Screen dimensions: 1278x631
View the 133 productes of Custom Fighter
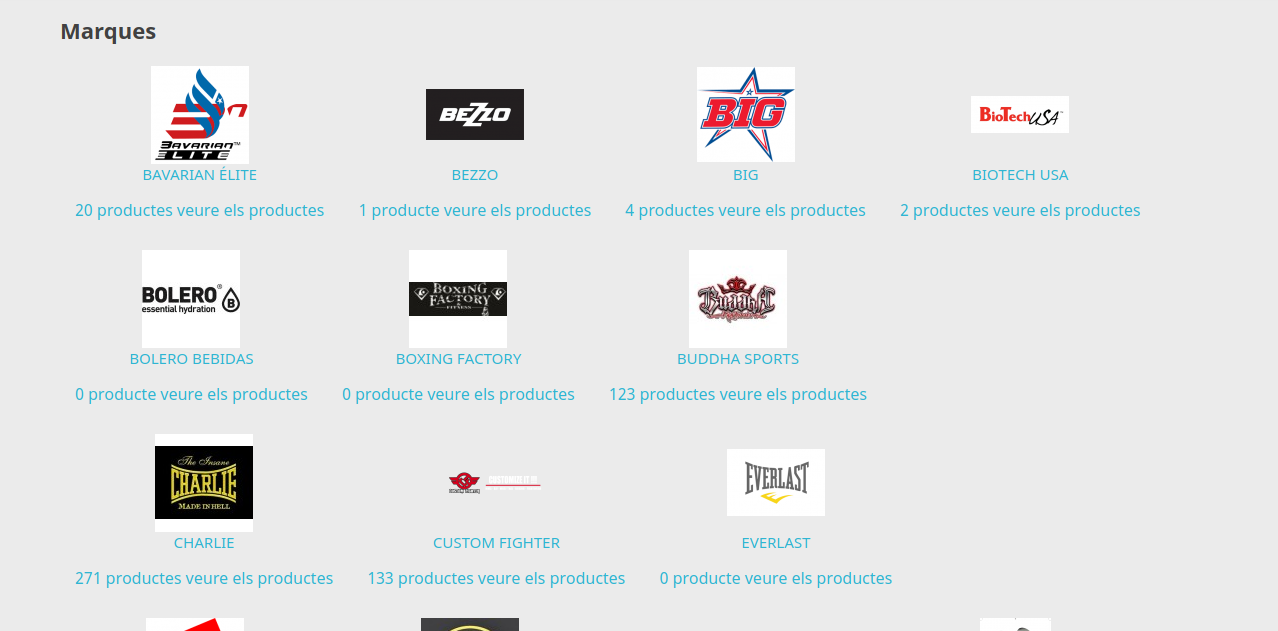pos(496,579)
